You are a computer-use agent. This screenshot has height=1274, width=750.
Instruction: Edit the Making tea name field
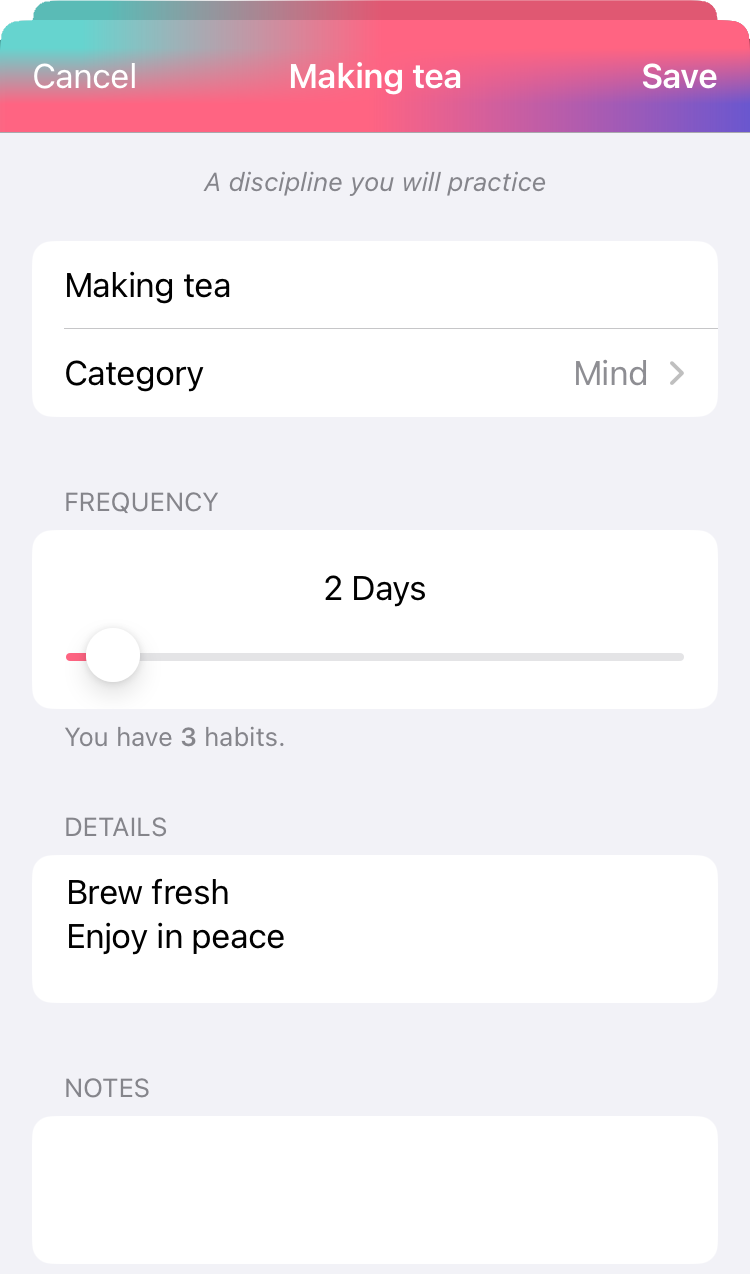[375, 286]
